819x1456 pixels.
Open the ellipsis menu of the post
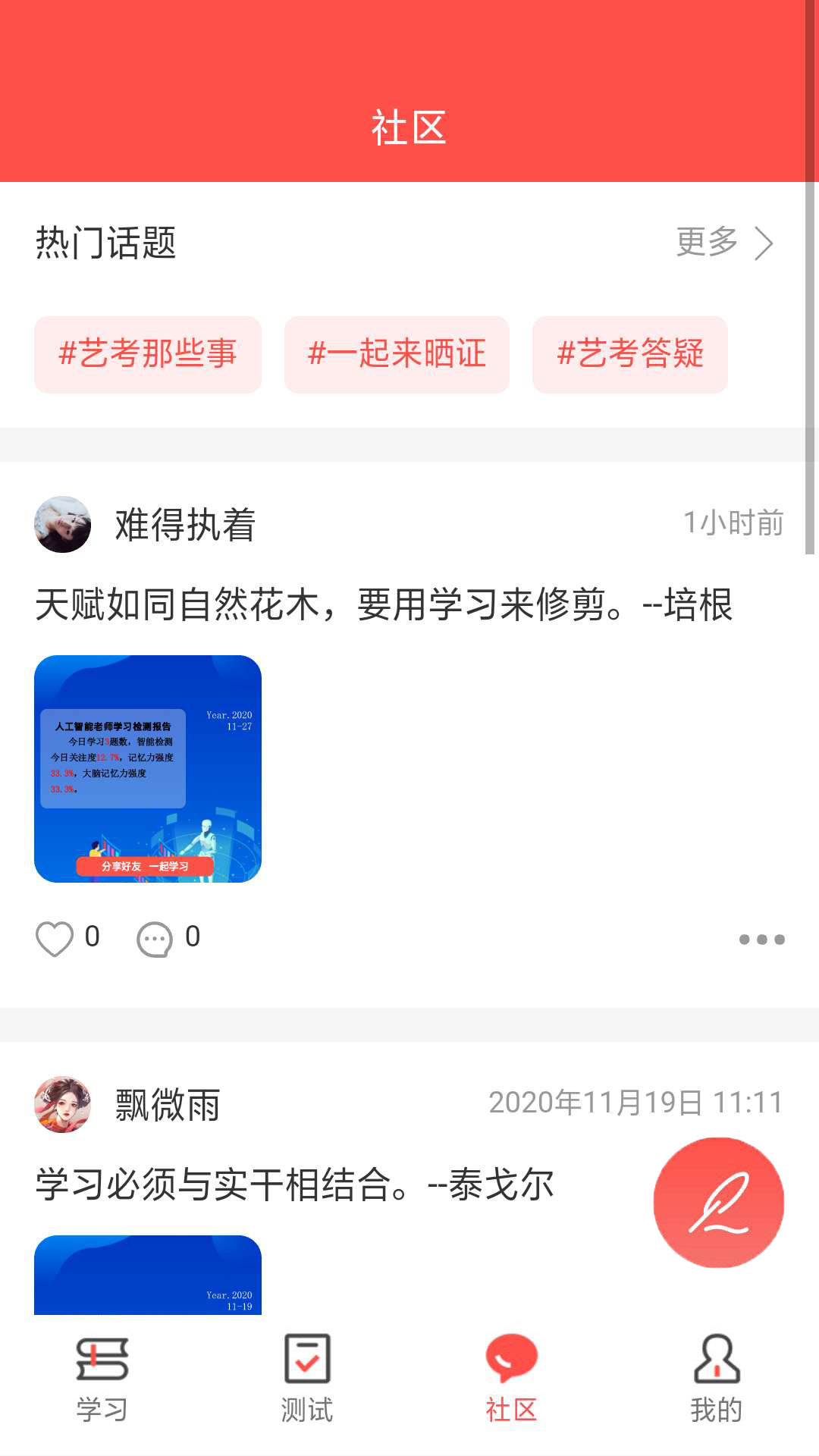click(762, 939)
